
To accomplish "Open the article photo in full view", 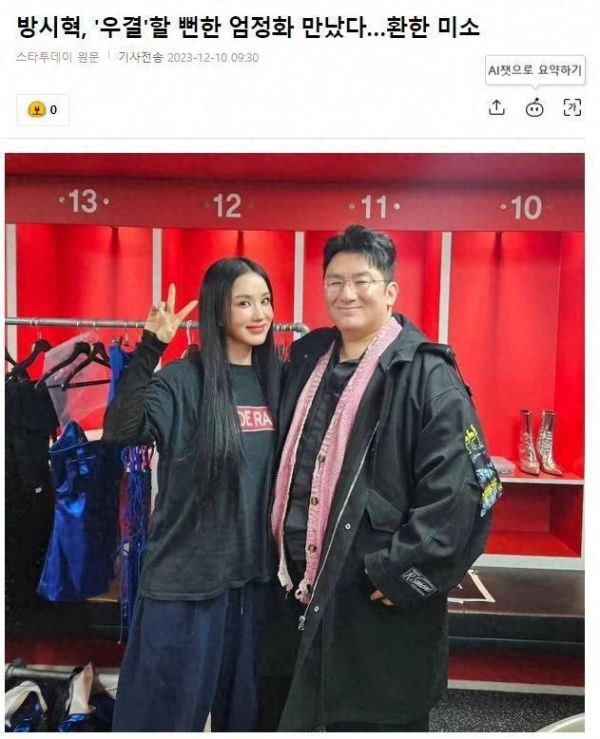I will point(295,440).
